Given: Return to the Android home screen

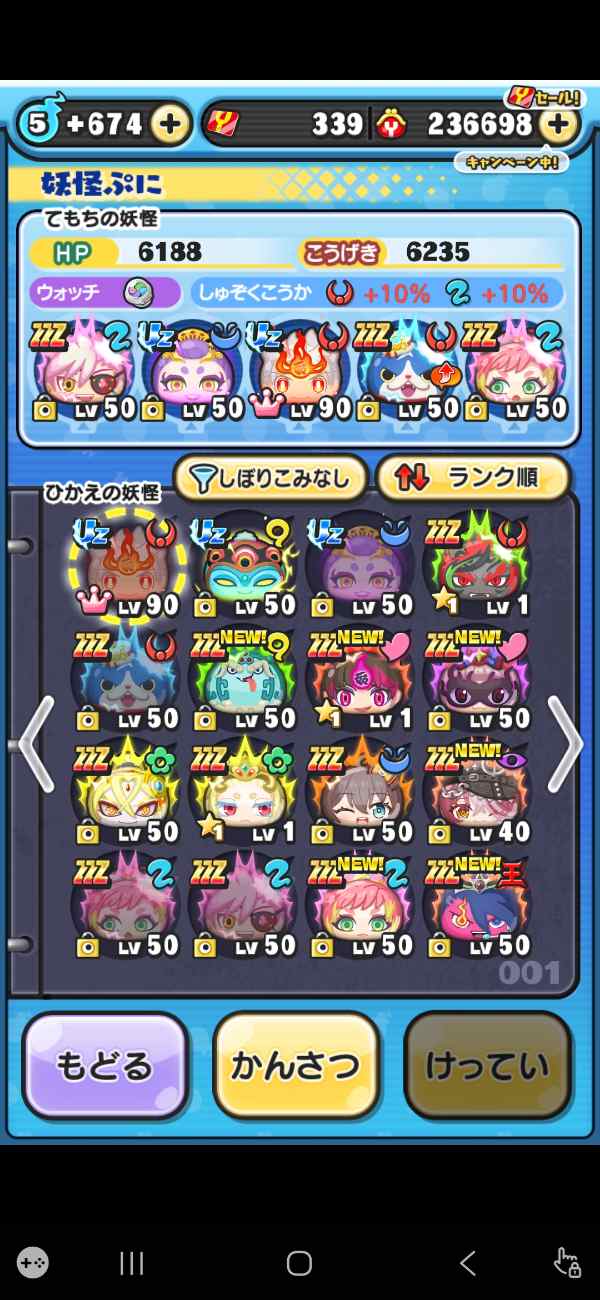Looking at the screenshot, I should tap(299, 1263).
